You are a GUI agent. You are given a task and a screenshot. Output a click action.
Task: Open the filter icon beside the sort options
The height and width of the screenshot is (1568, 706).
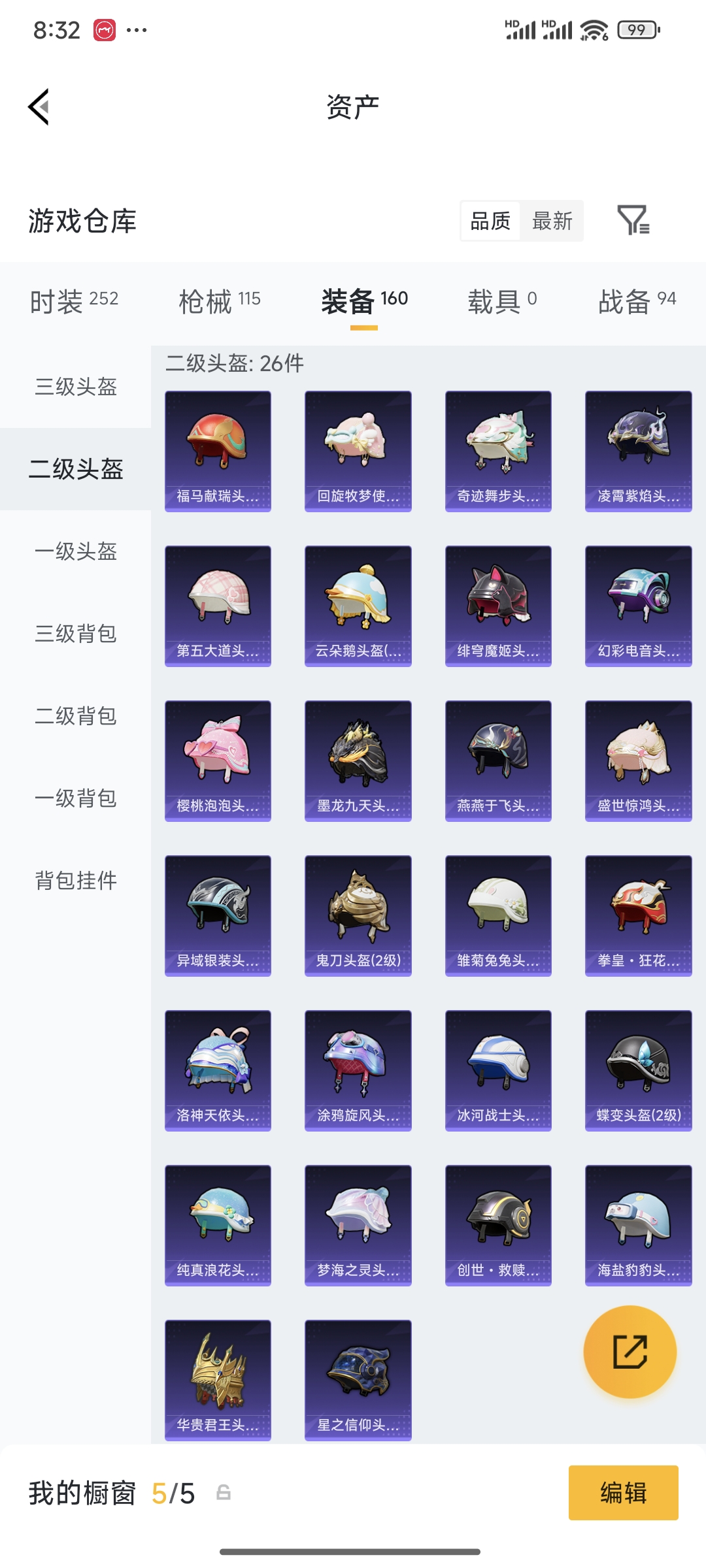pyautogui.click(x=633, y=220)
